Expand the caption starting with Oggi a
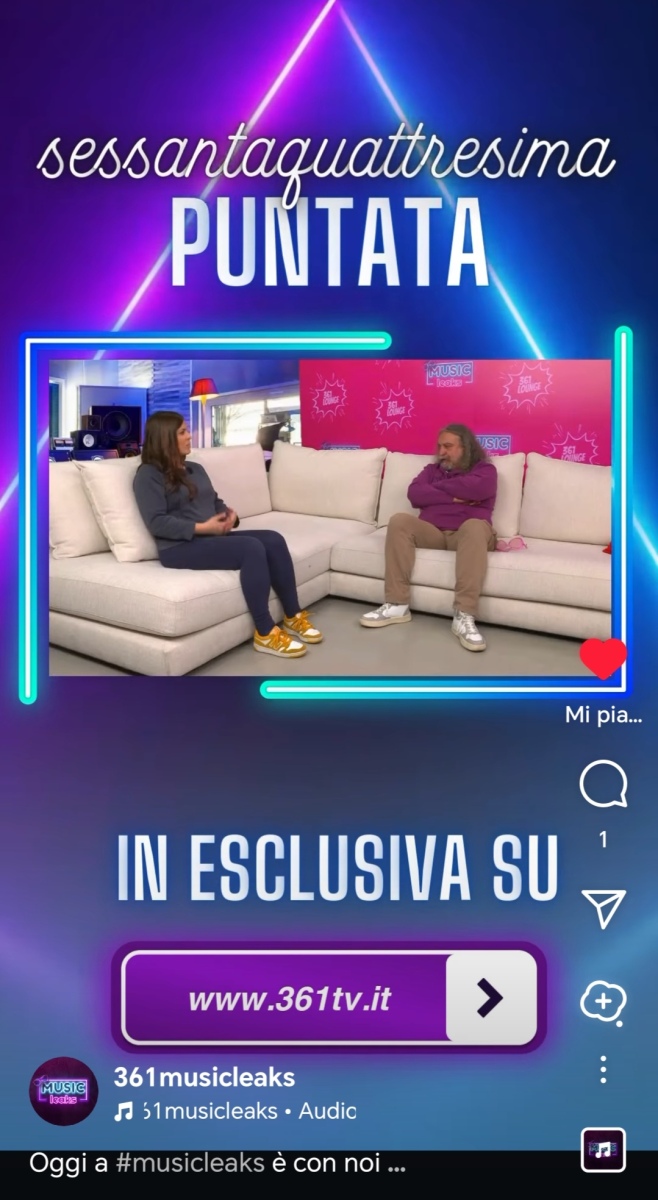 click(x=217, y=1164)
